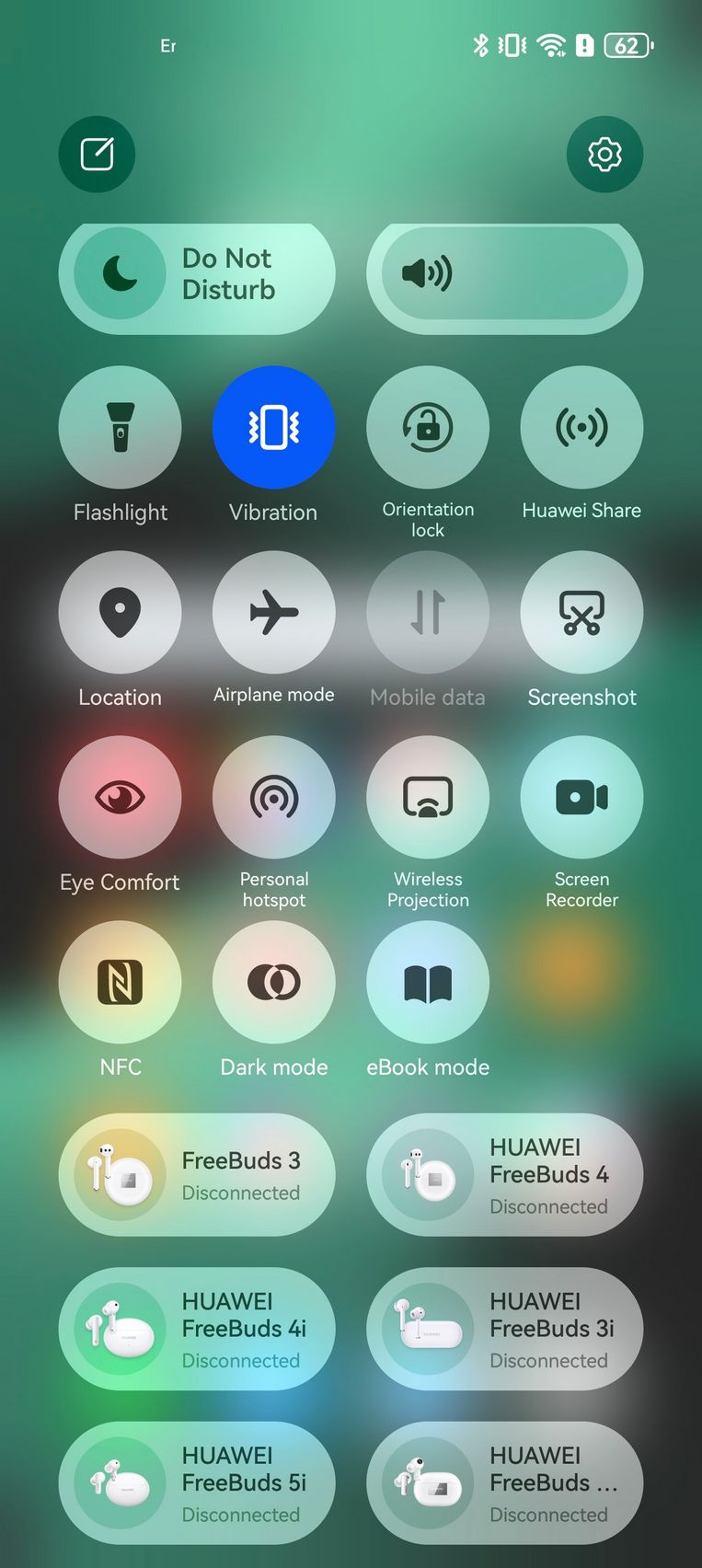This screenshot has width=702, height=1568.
Task: Turn on the Flashlight
Action: (120, 427)
